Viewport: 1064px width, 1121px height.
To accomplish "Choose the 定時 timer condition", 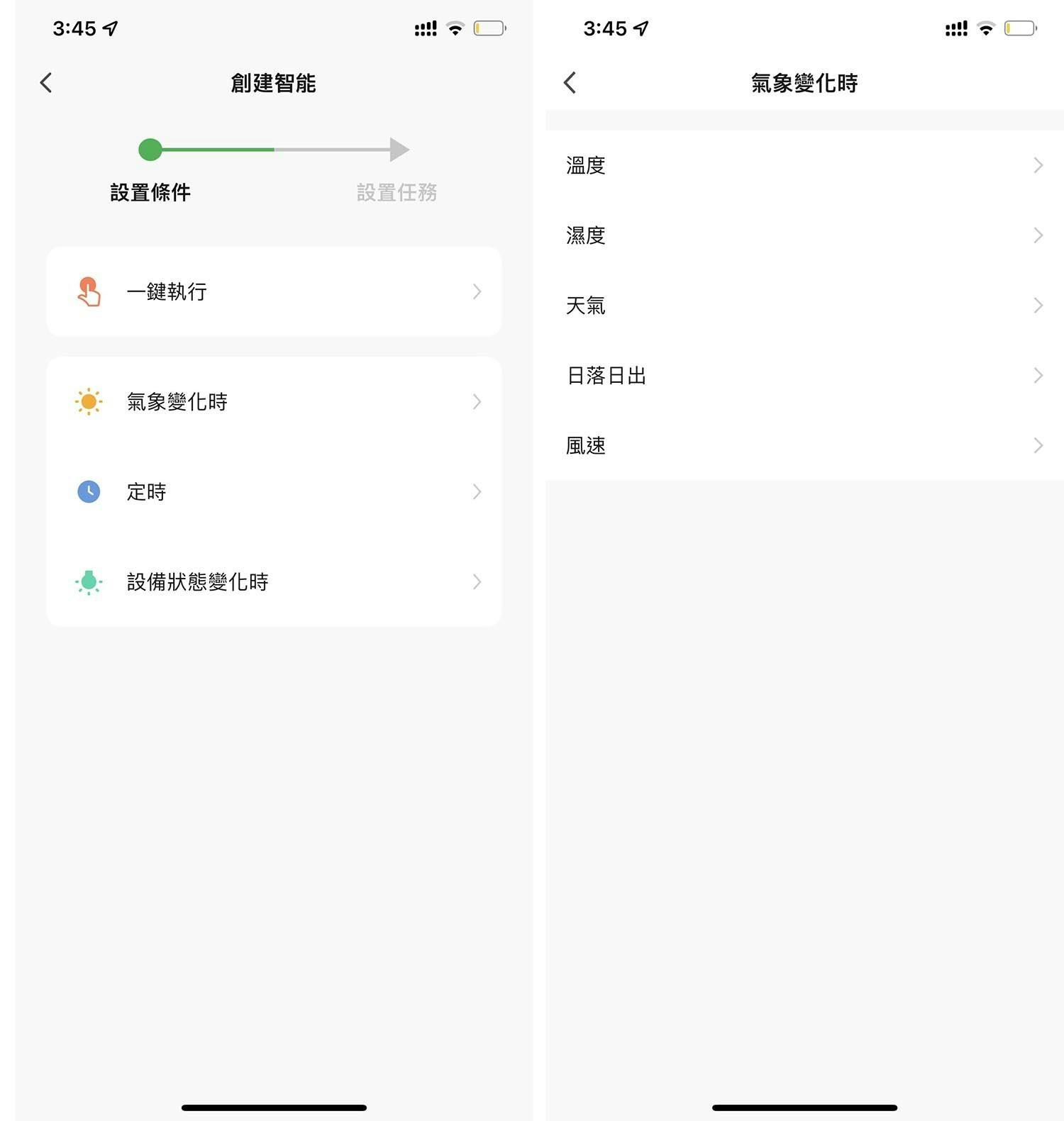I will click(x=274, y=491).
